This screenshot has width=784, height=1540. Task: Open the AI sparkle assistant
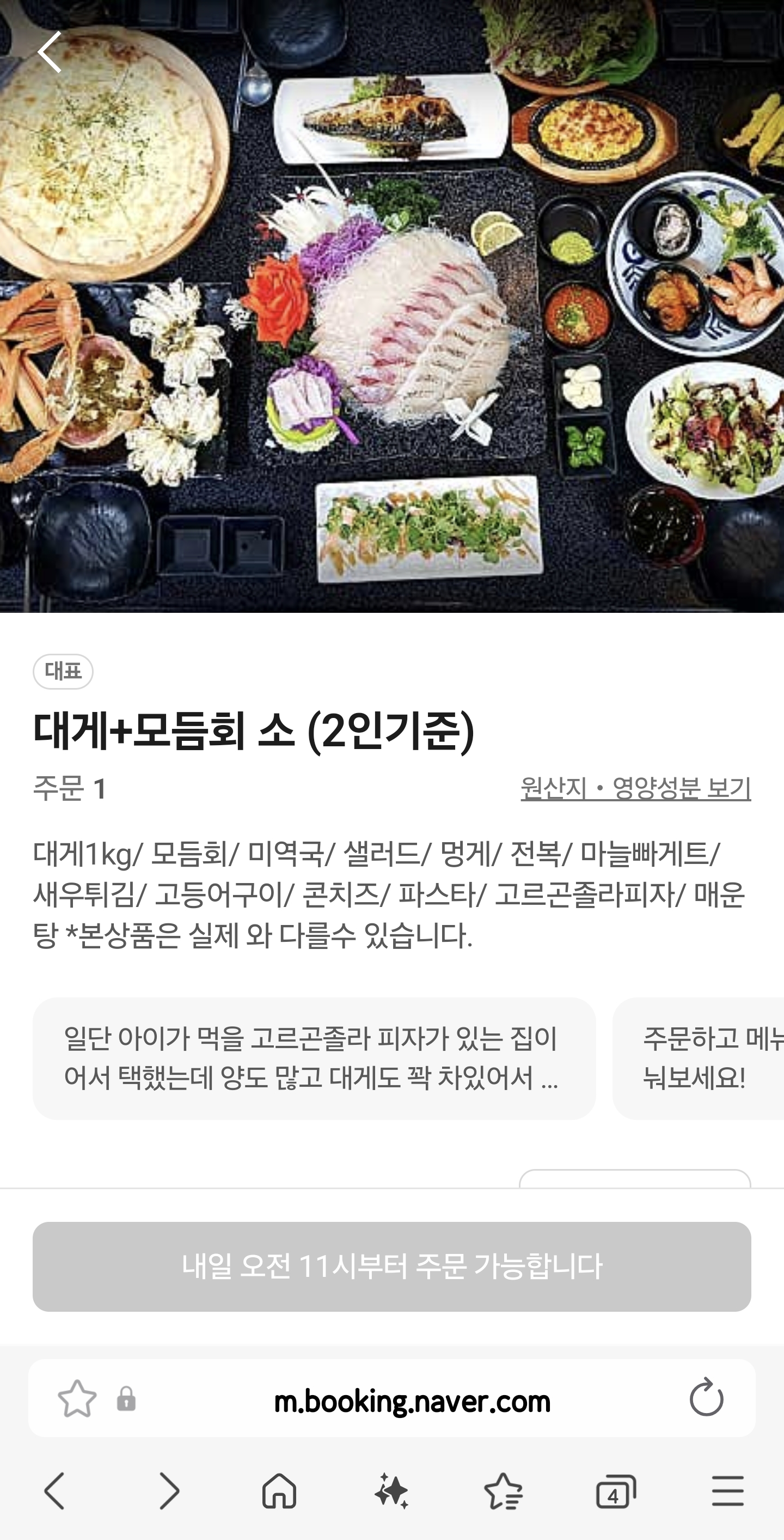click(x=392, y=1490)
